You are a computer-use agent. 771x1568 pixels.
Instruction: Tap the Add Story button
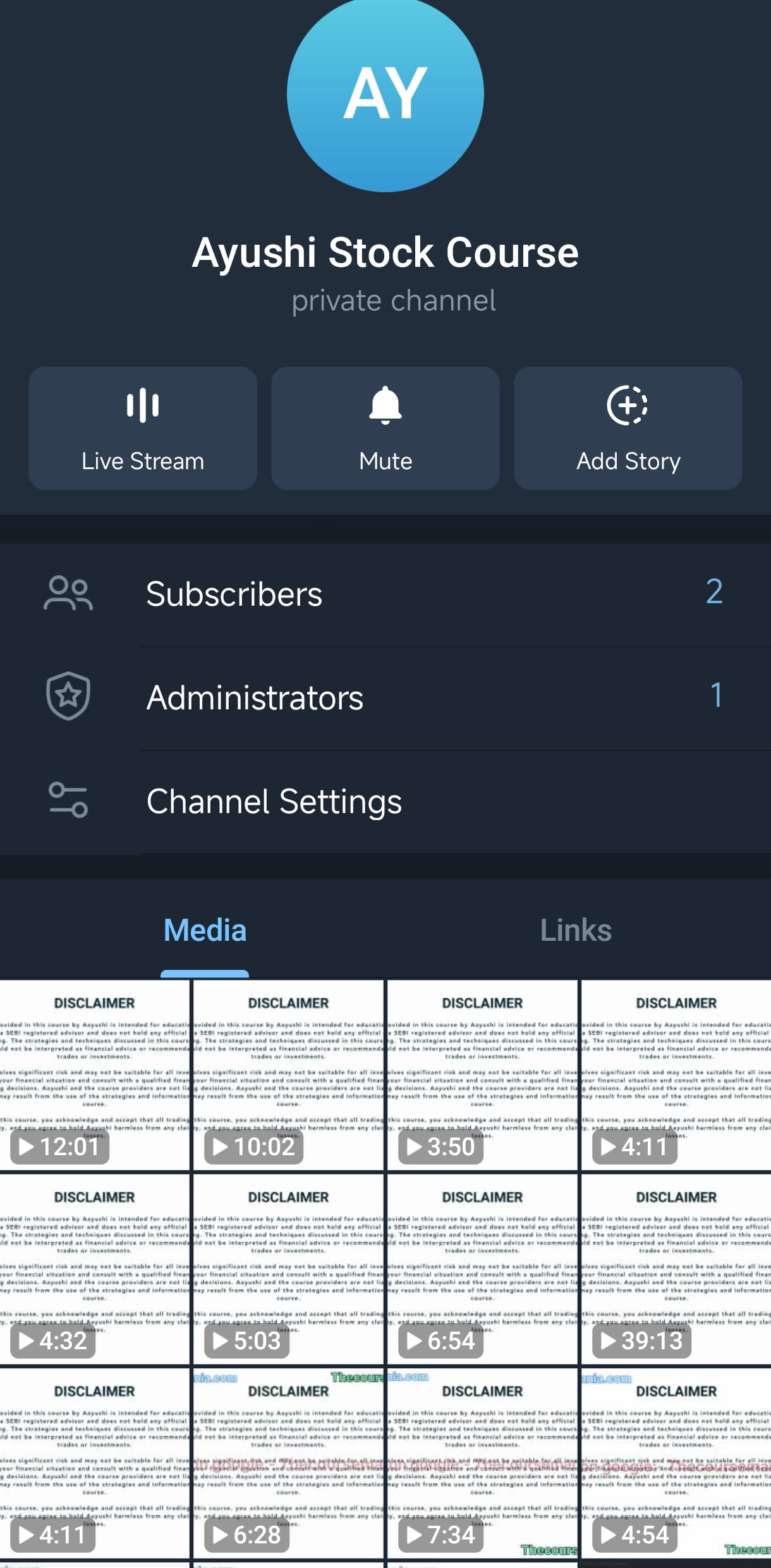[x=628, y=428]
